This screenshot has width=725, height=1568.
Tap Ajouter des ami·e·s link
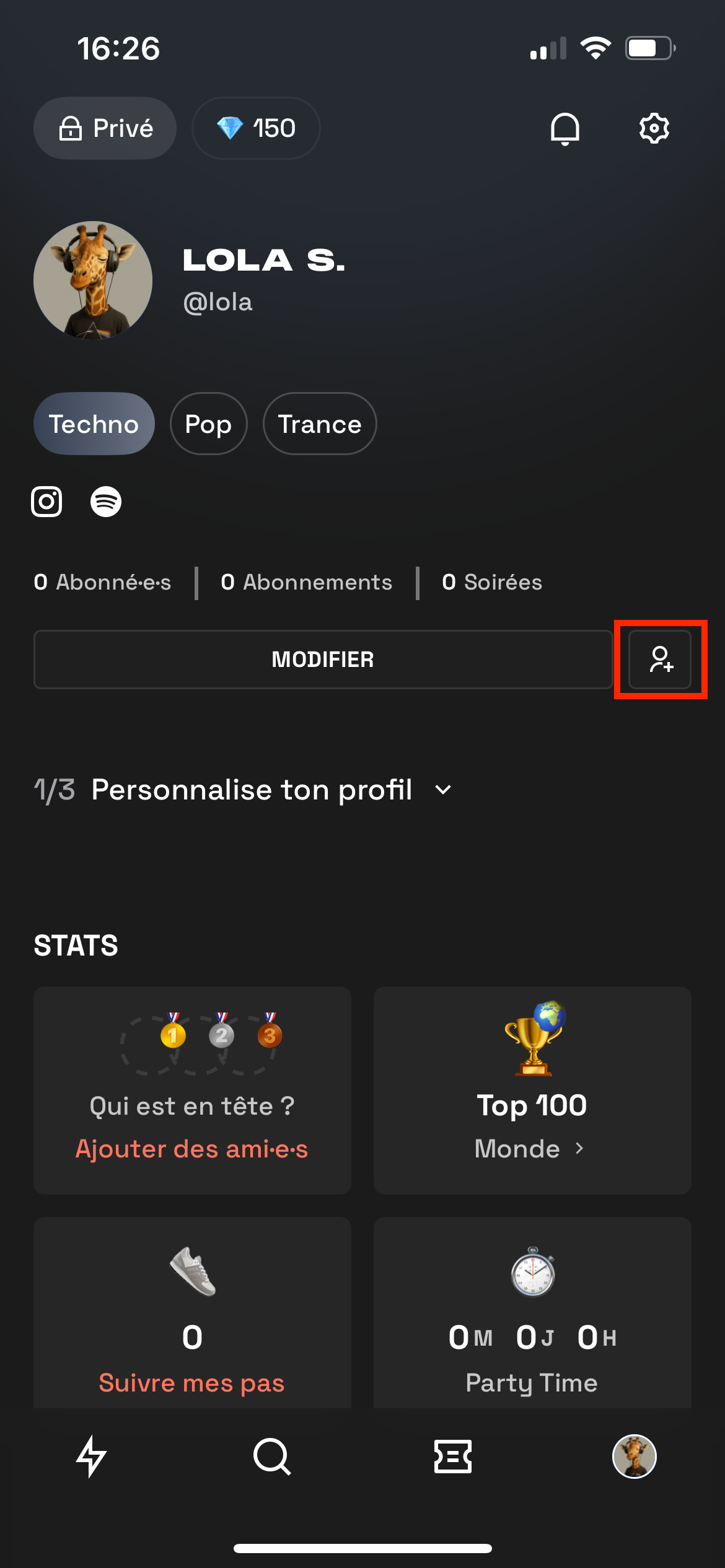coord(191,1149)
